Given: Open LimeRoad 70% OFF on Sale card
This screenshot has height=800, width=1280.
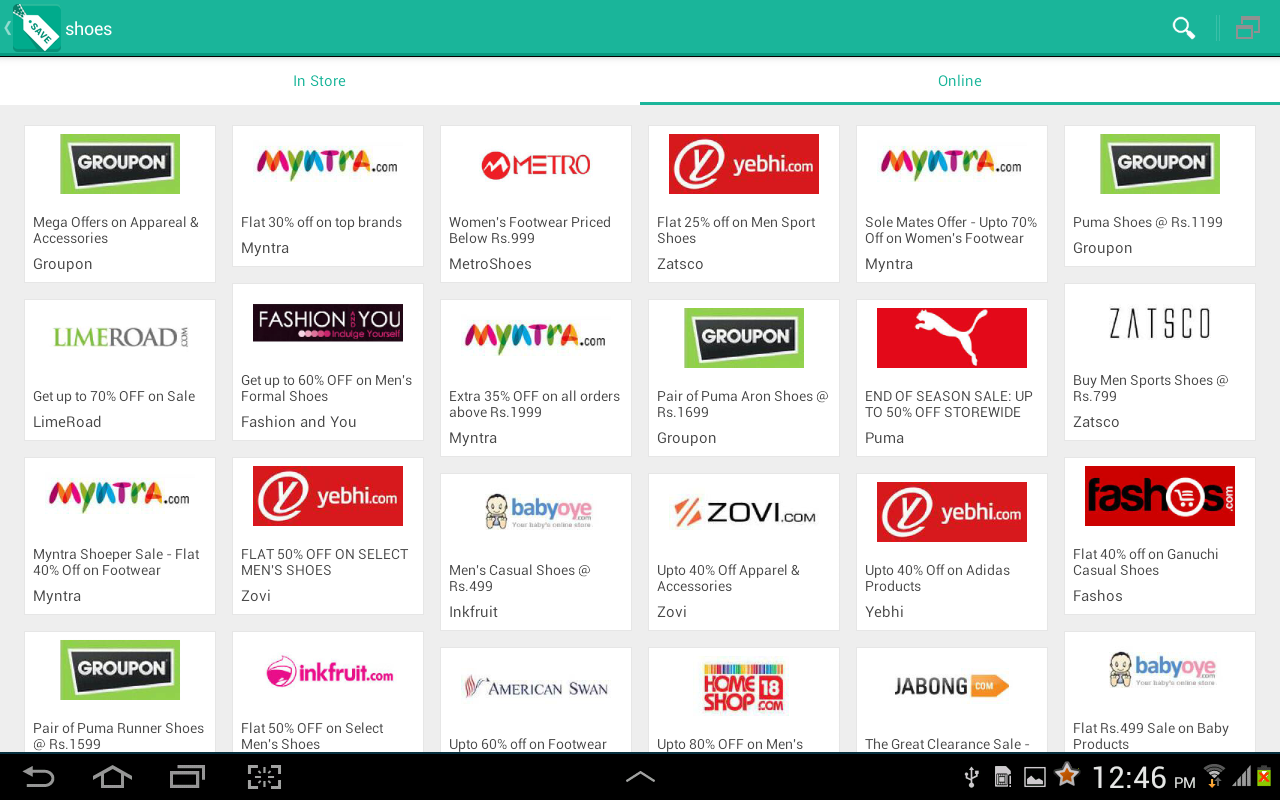Looking at the screenshot, I should [120, 370].
